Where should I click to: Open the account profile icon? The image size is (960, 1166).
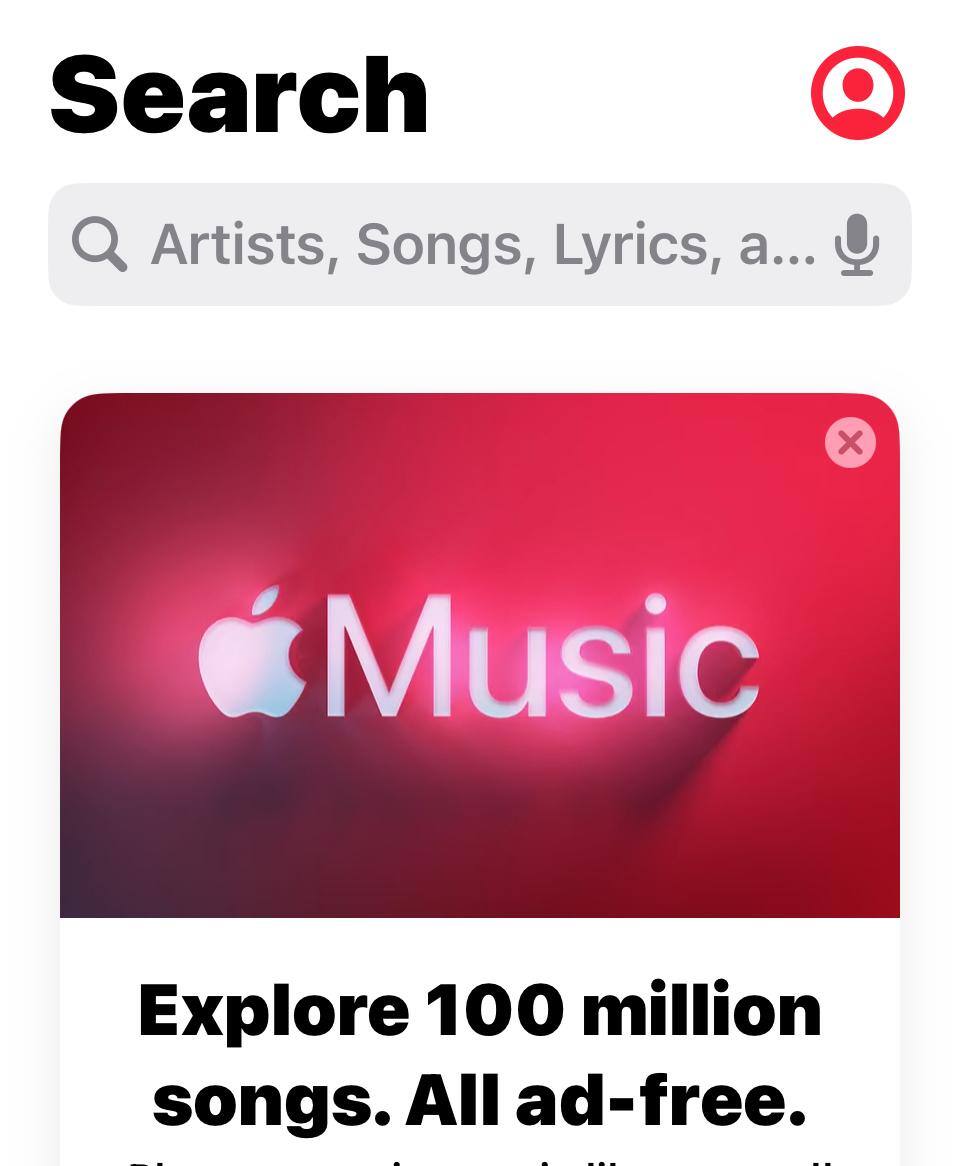[x=857, y=93]
